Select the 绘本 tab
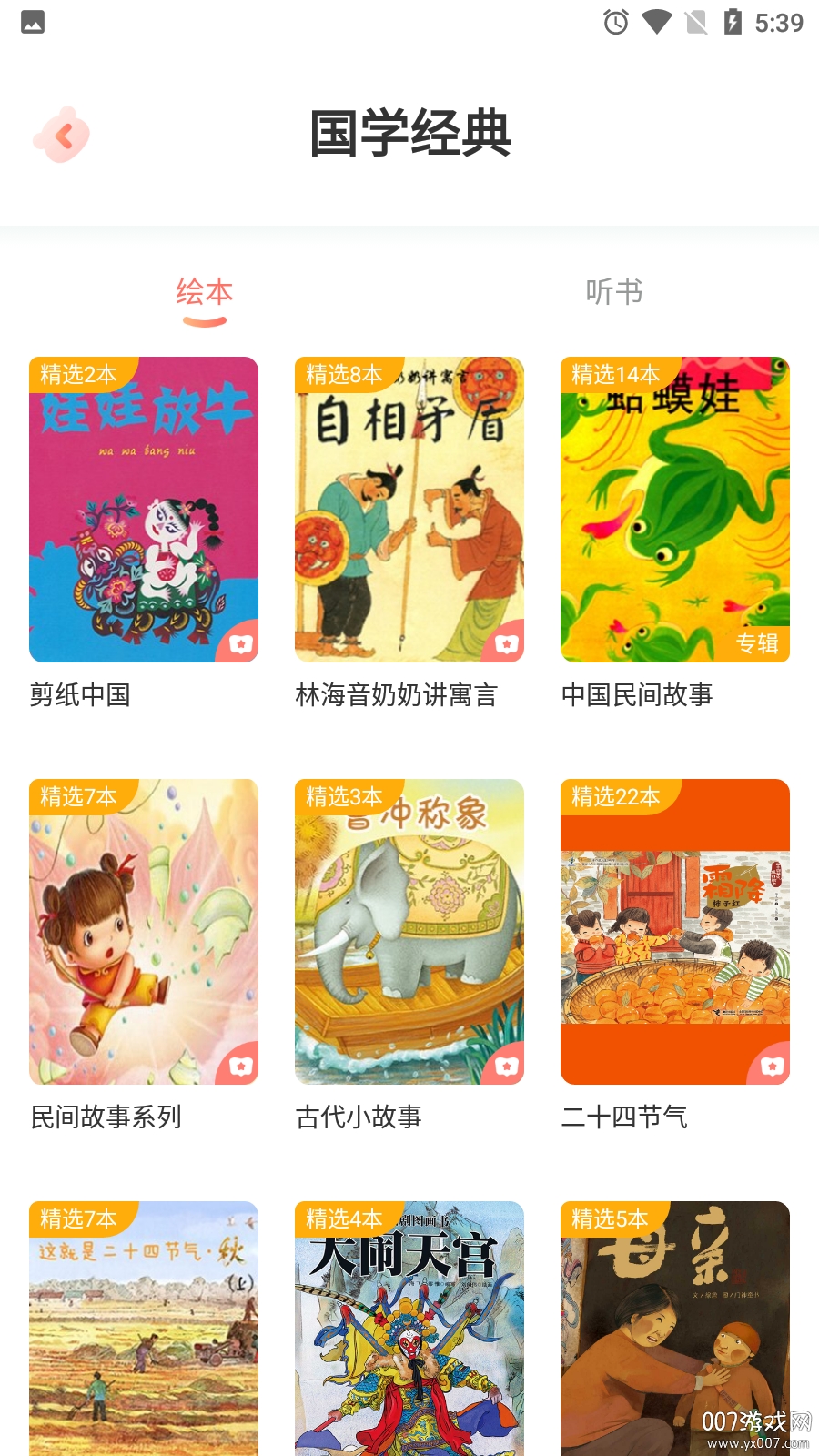Viewport: 819px width, 1456px height. coord(205,292)
